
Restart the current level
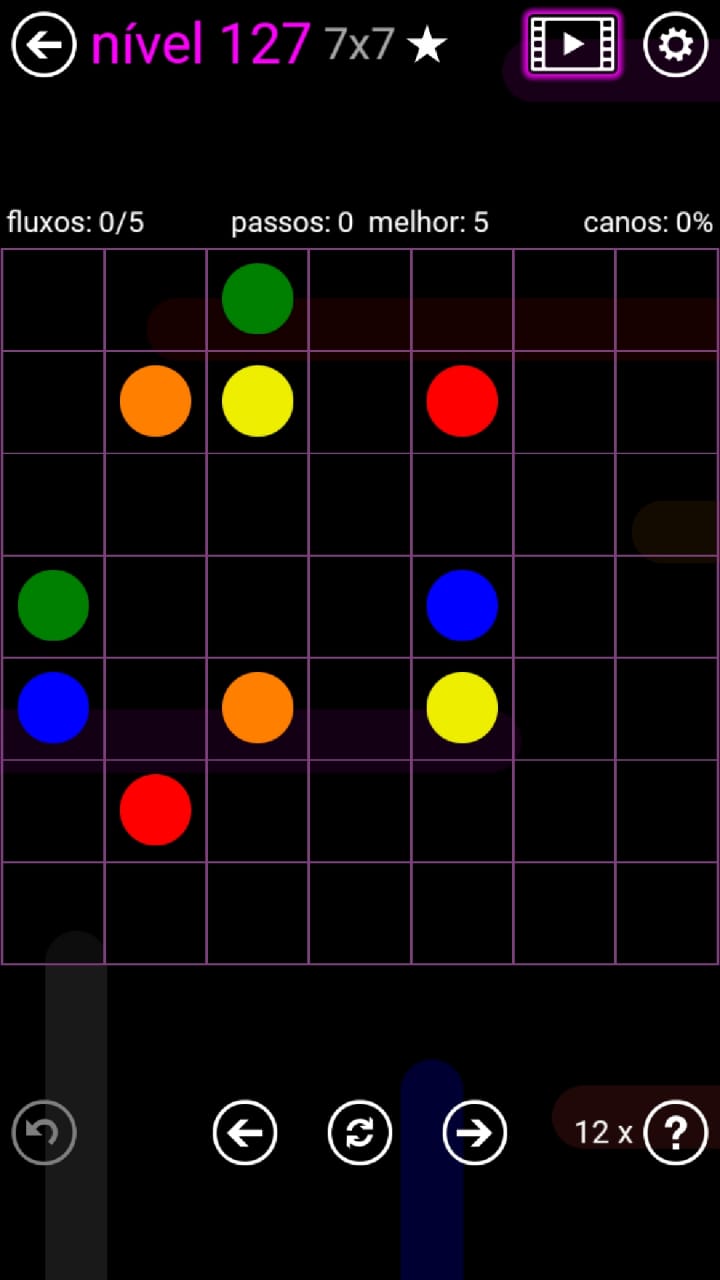360,1132
